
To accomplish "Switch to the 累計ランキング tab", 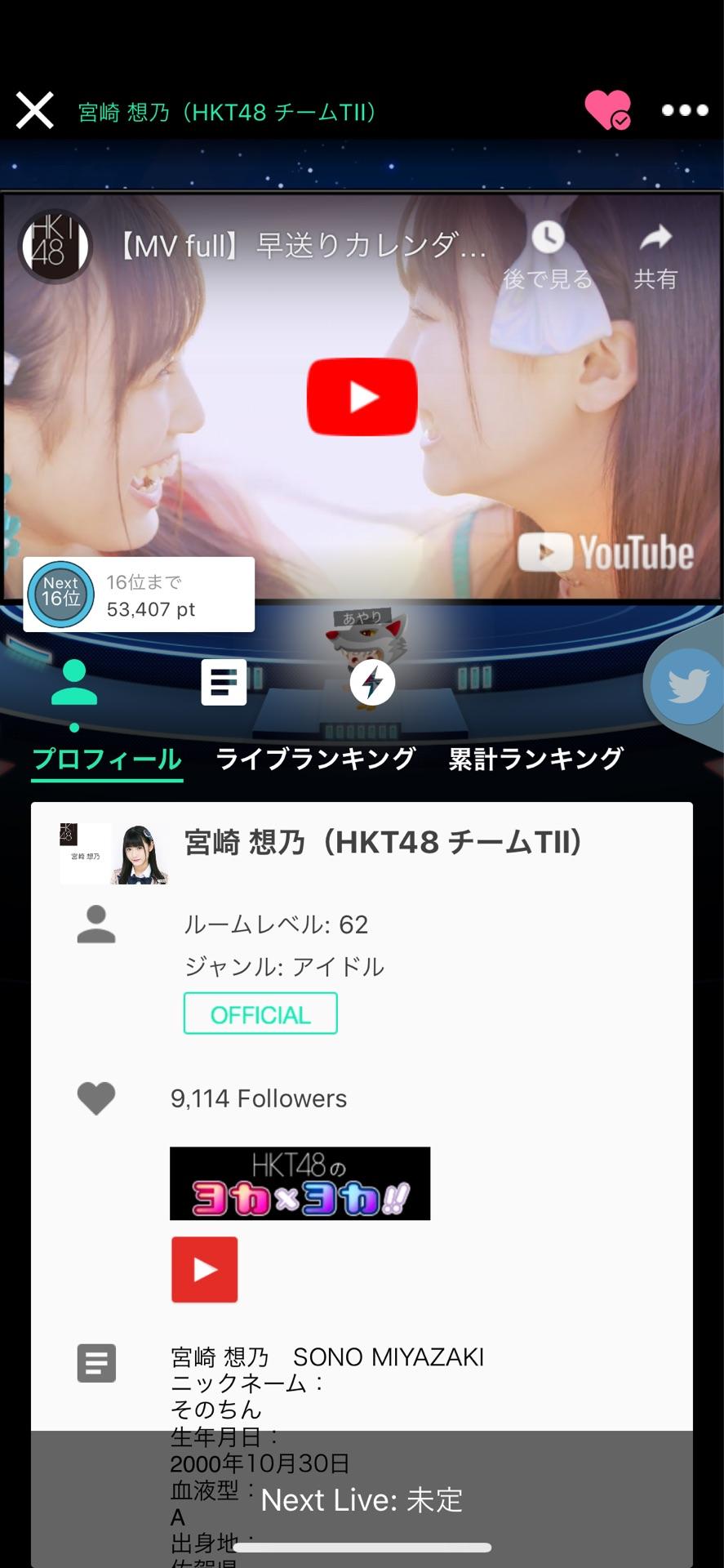I will pos(535,758).
